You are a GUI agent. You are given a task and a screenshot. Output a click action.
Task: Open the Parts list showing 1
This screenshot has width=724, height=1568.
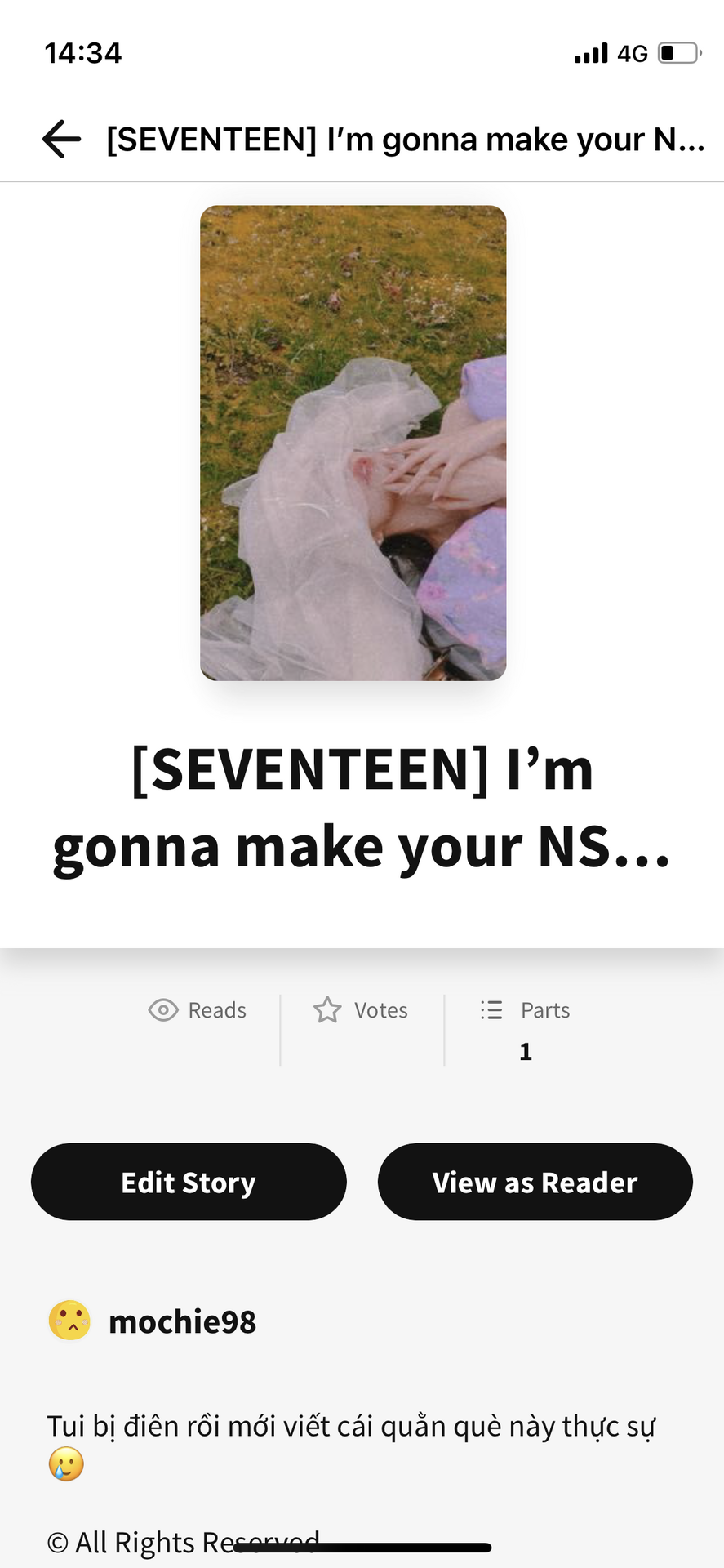click(526, 1031)
